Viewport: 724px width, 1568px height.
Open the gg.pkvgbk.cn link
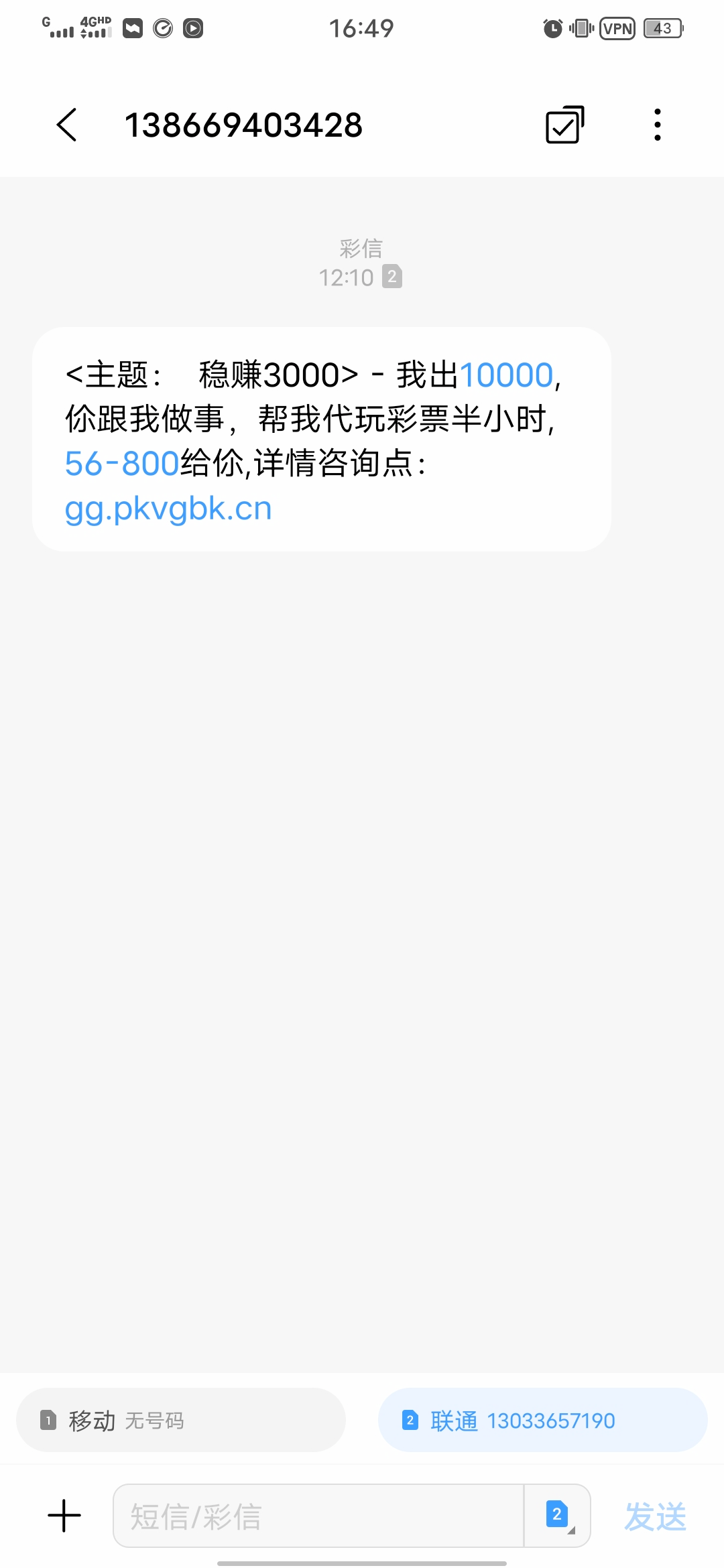click(x=167, y=508)
